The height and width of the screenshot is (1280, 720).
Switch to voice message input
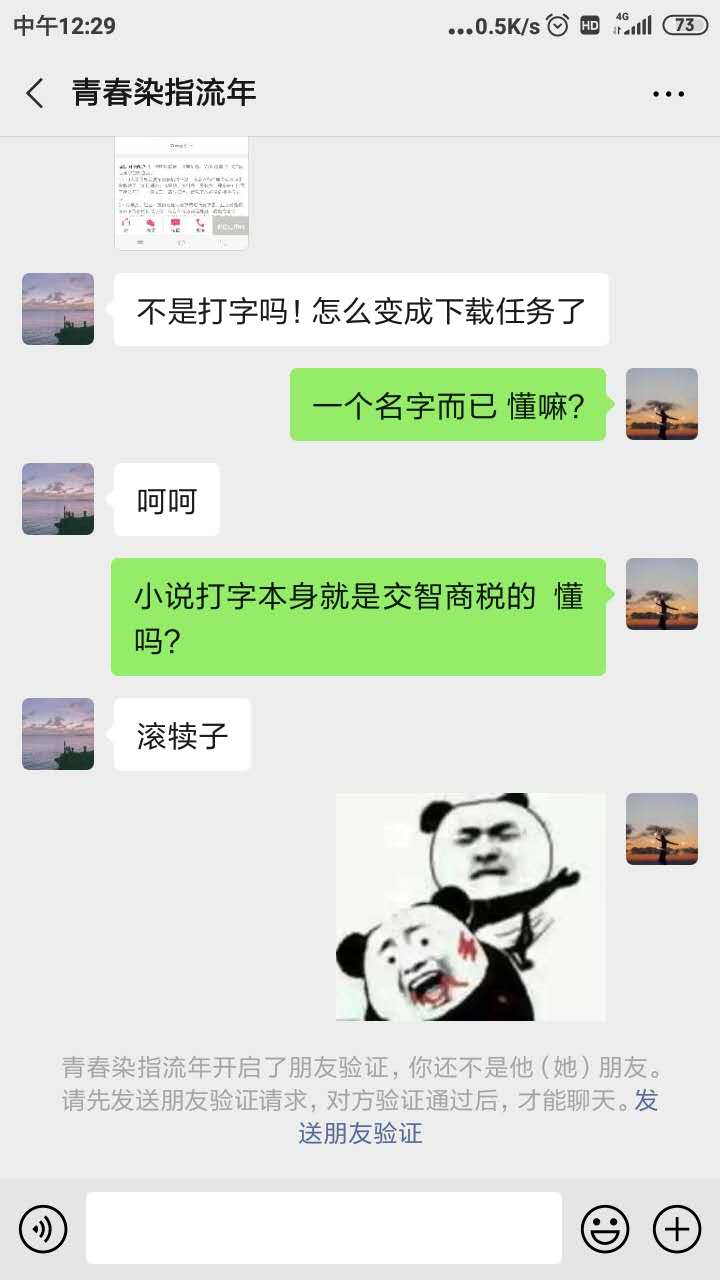43,1228
